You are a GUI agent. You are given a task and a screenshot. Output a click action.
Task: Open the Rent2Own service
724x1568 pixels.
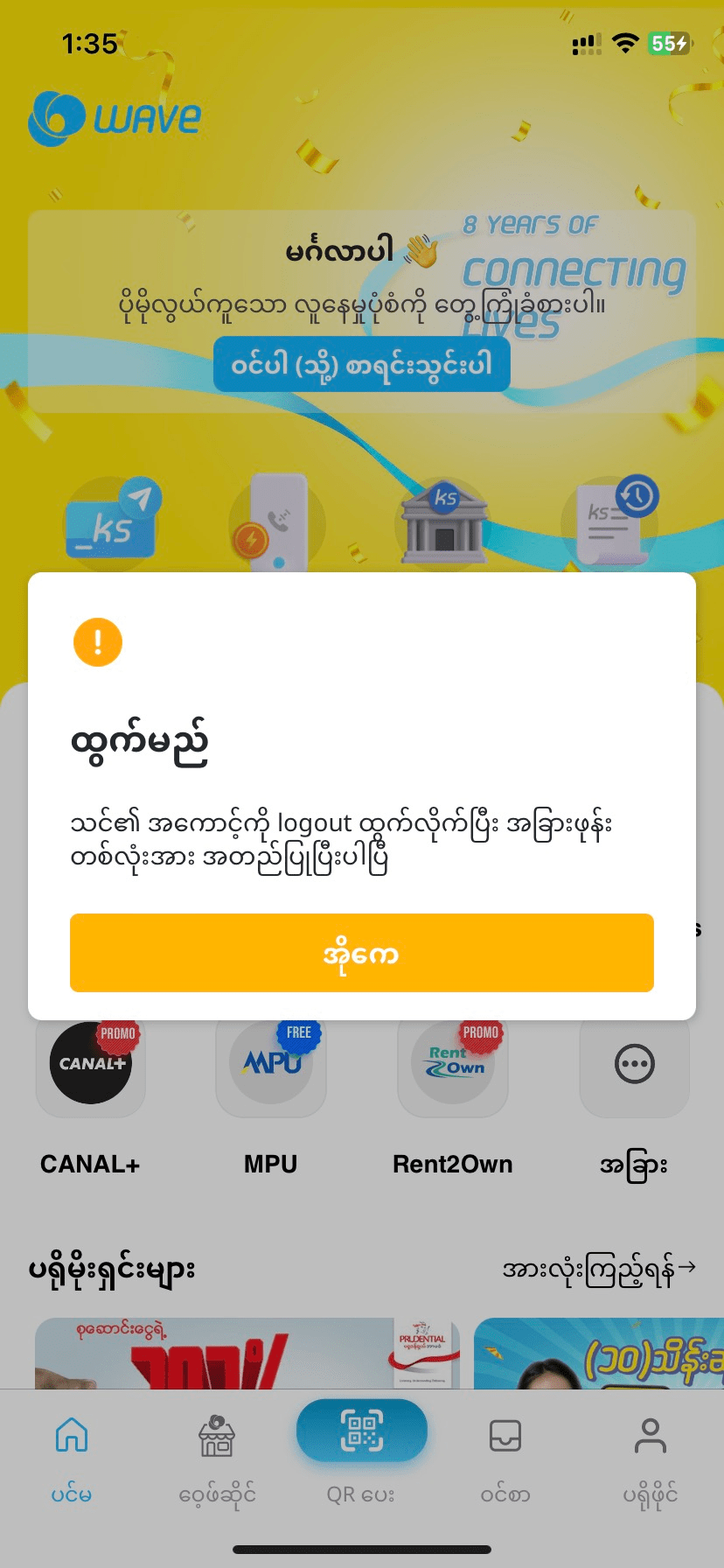point(453,1064)
